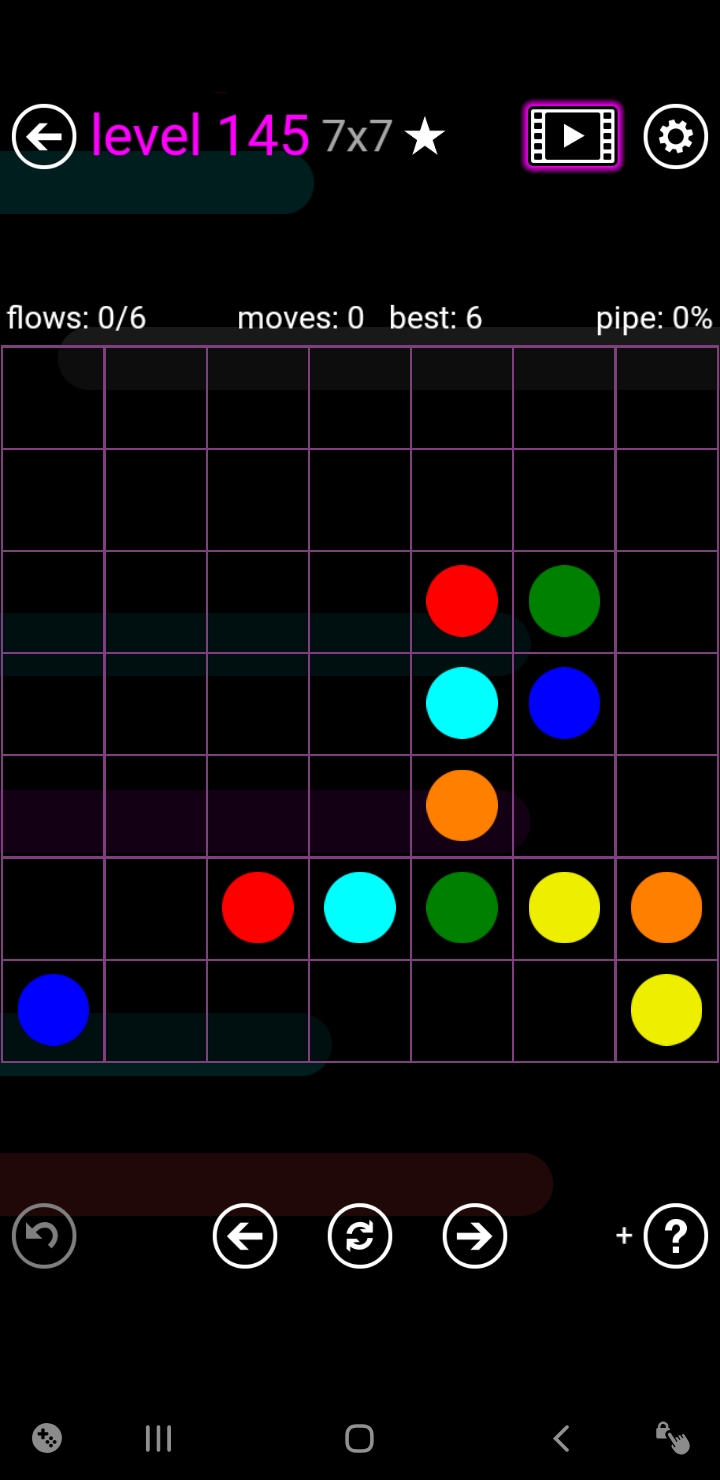Watch the video ad reward
This screenshot has width=720, height=1480.
(573, 136)
